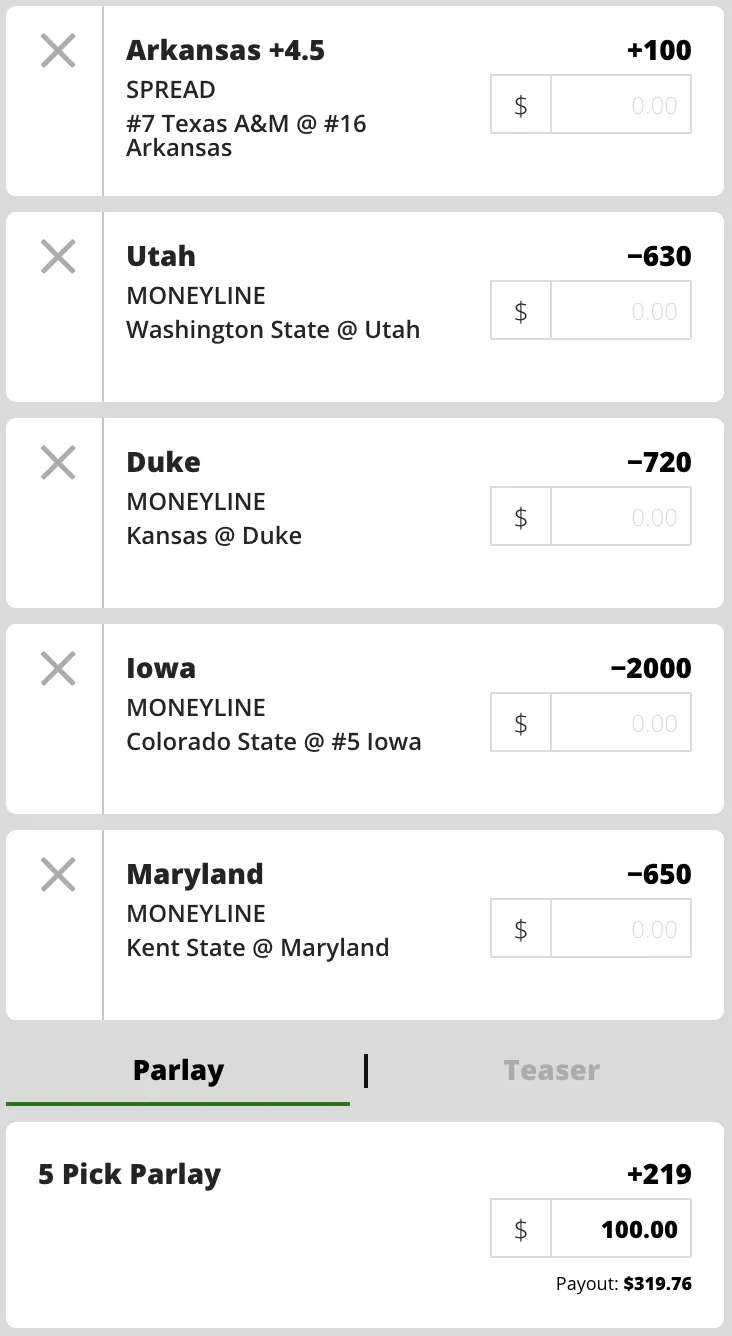Edit the 5 Pick Parlay wager amount
The image size is (732, 1336).
coord(620,1230)
